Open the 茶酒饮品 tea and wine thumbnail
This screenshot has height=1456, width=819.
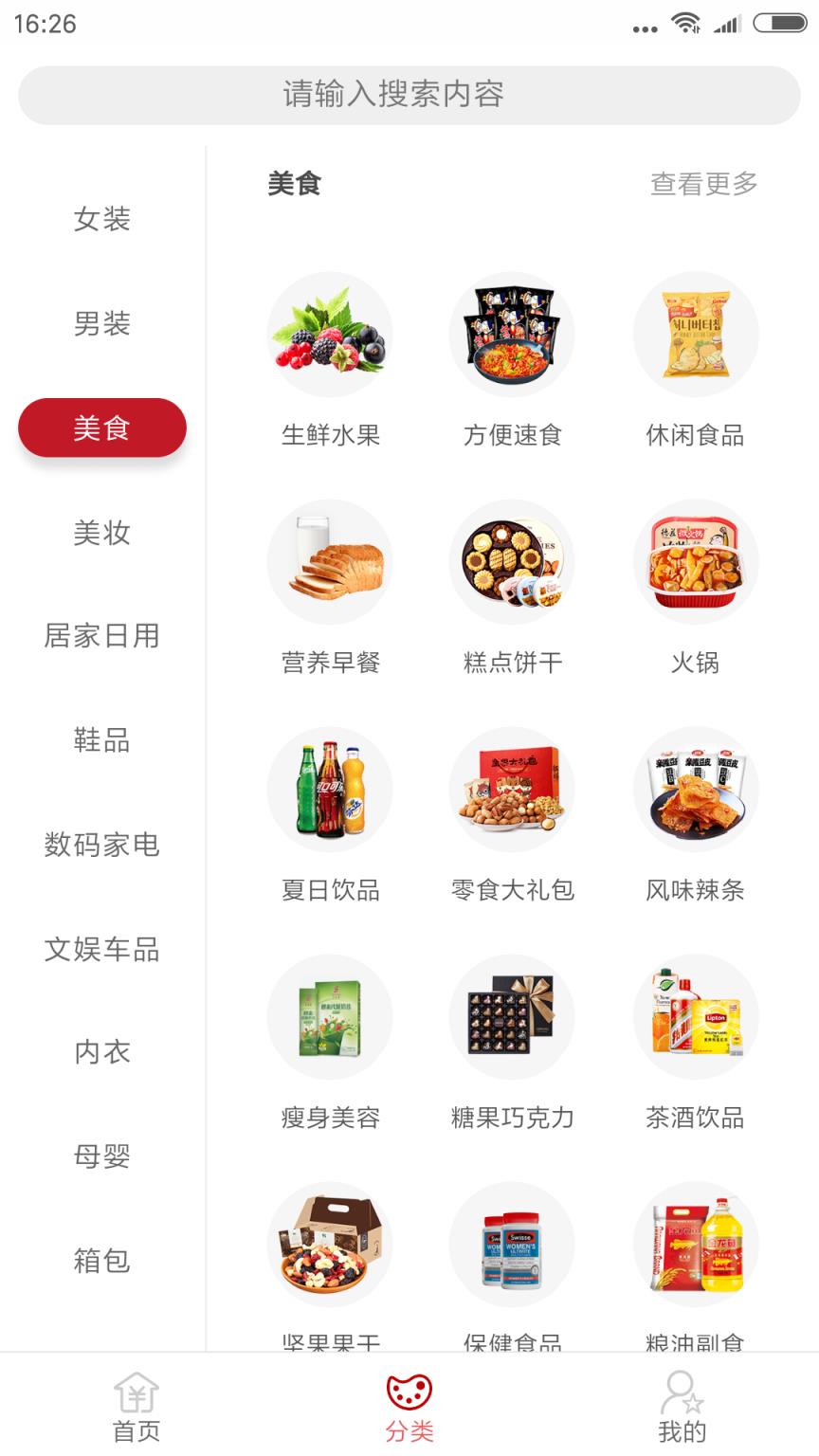coord(696,1016)
